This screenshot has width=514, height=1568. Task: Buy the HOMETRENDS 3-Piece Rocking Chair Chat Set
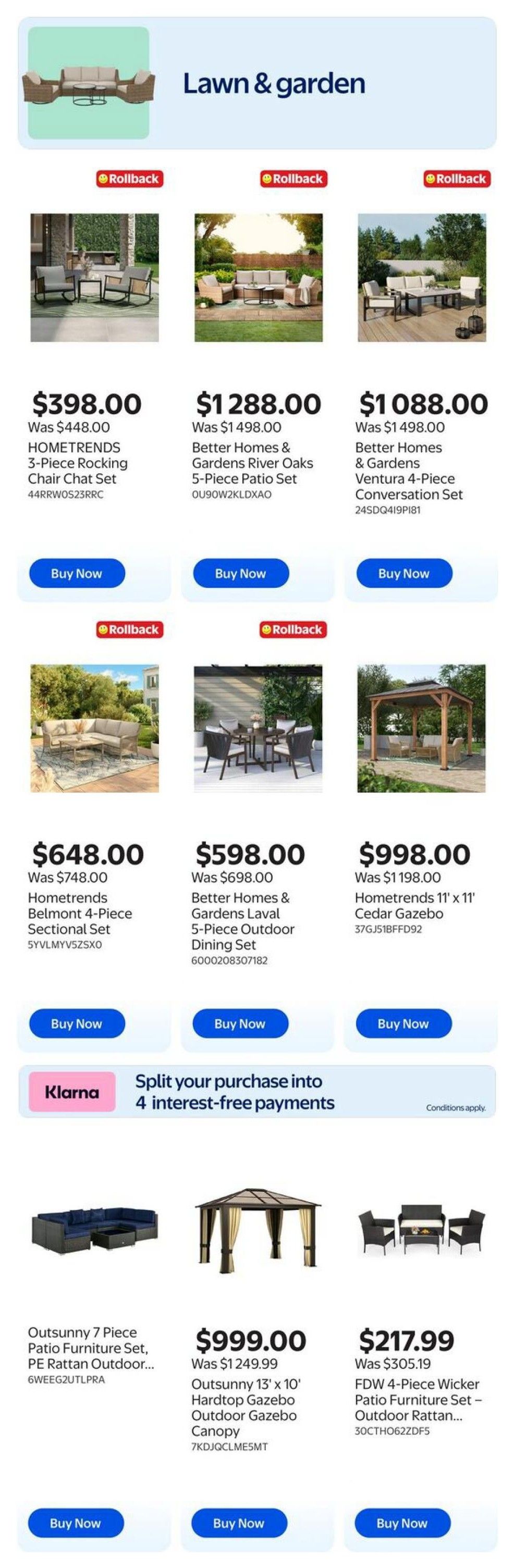pyautogui.click(x=77, y=573)
